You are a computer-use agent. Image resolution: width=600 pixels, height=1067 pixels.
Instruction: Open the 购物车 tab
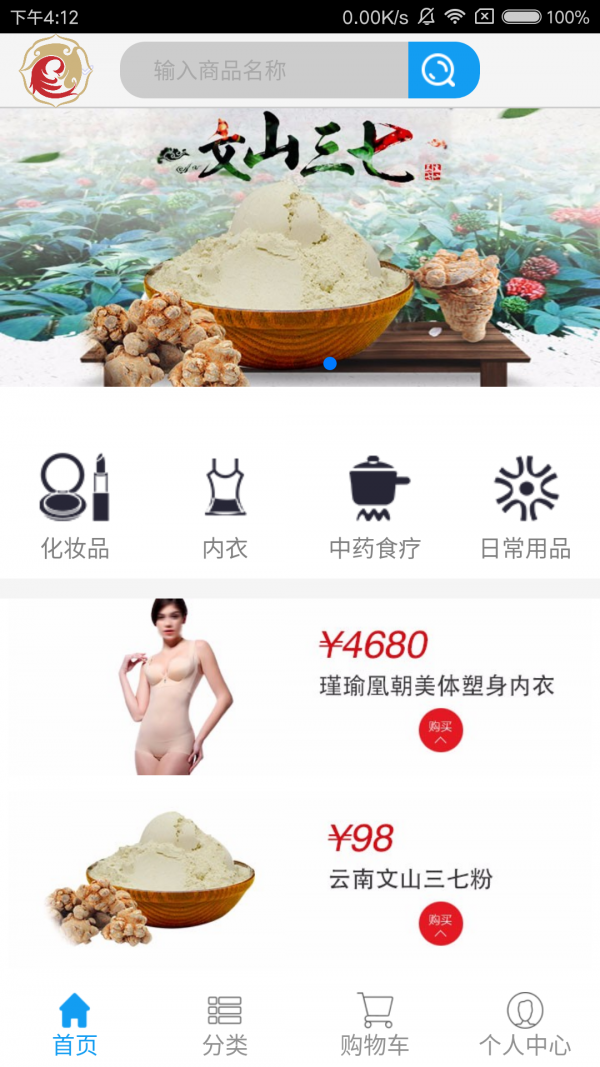[375, 1025]
